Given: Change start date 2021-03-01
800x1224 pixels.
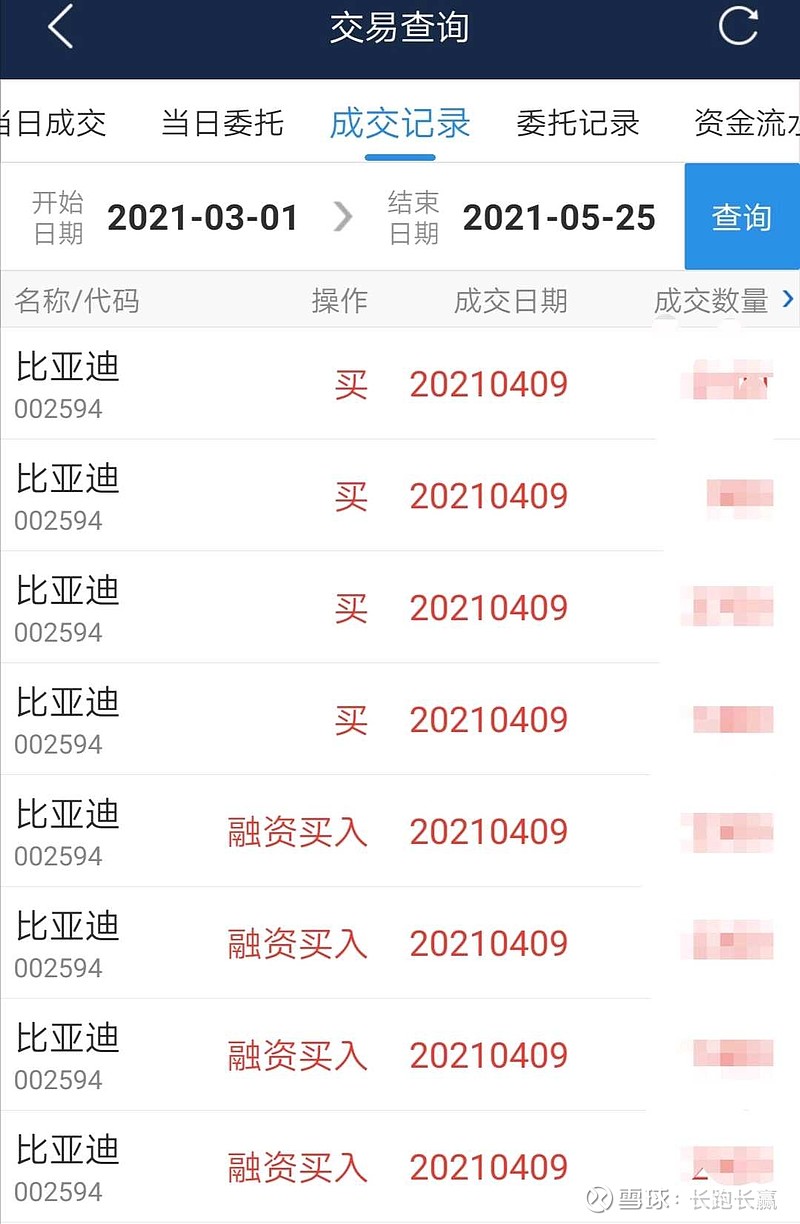Looking at the screenshot, I should click(202, 217).
